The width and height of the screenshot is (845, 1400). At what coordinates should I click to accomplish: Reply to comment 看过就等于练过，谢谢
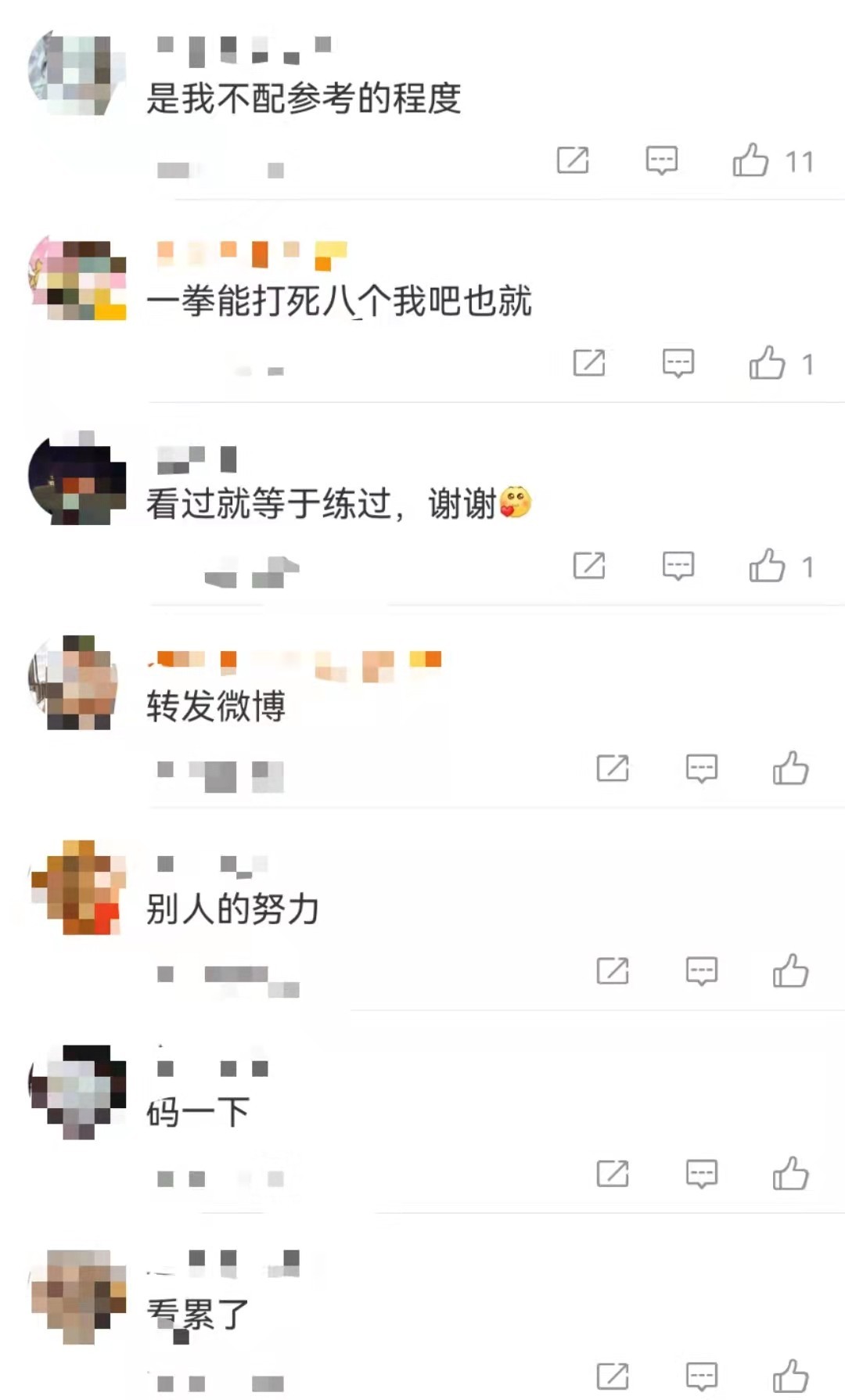pyautogui.click(x=678, y=566)
